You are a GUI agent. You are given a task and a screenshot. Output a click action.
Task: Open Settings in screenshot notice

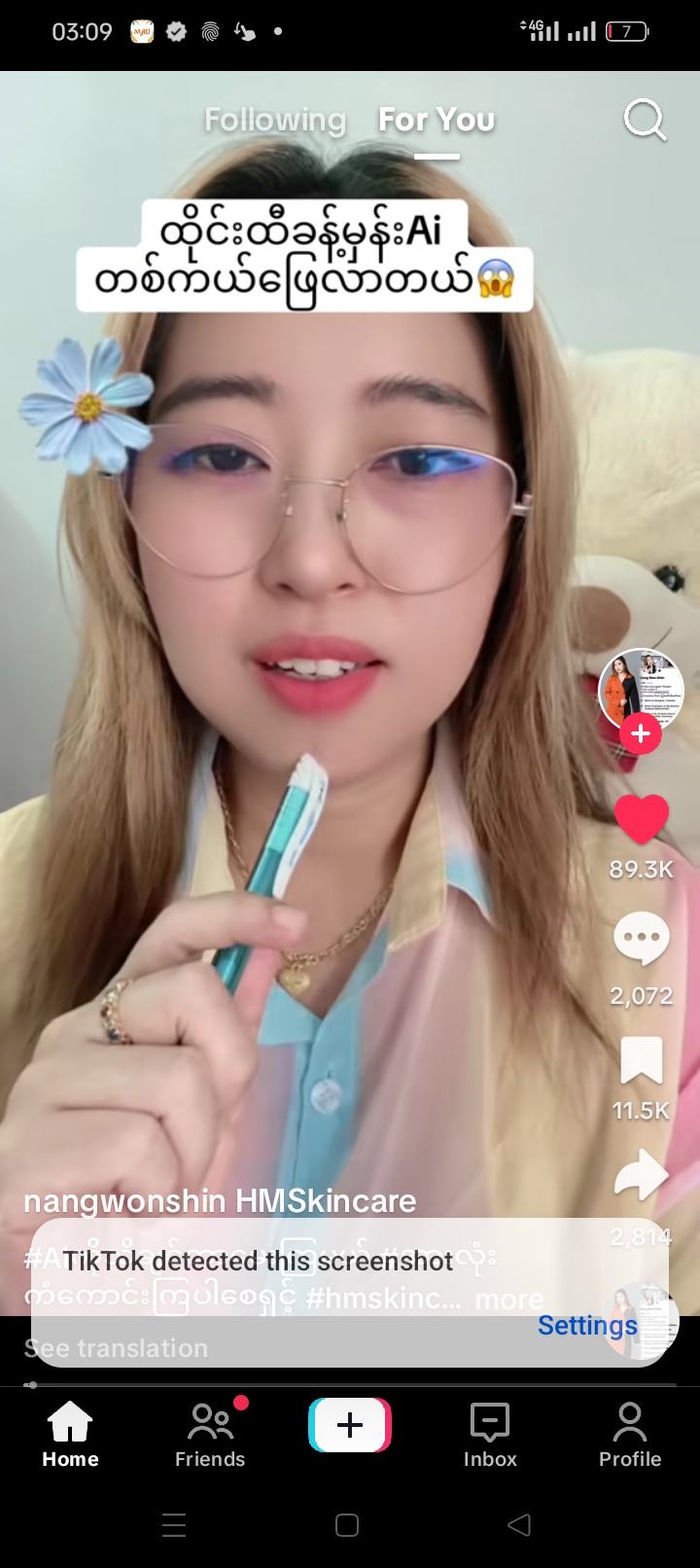pos(587,1325)
